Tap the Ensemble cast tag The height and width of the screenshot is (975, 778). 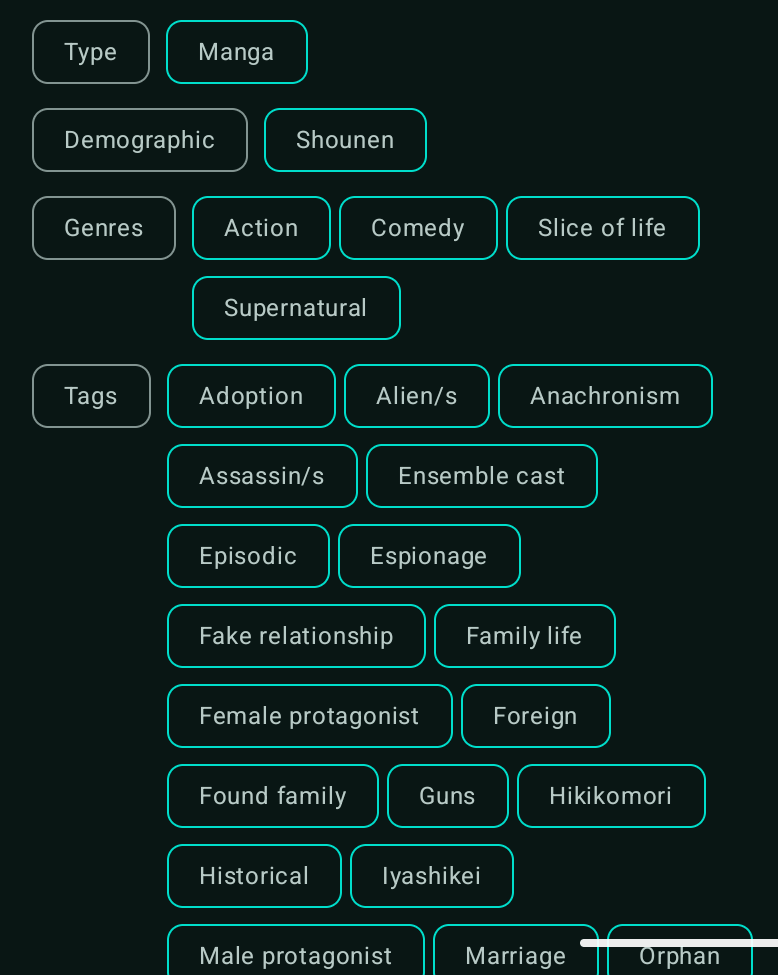tap(482, 476)
